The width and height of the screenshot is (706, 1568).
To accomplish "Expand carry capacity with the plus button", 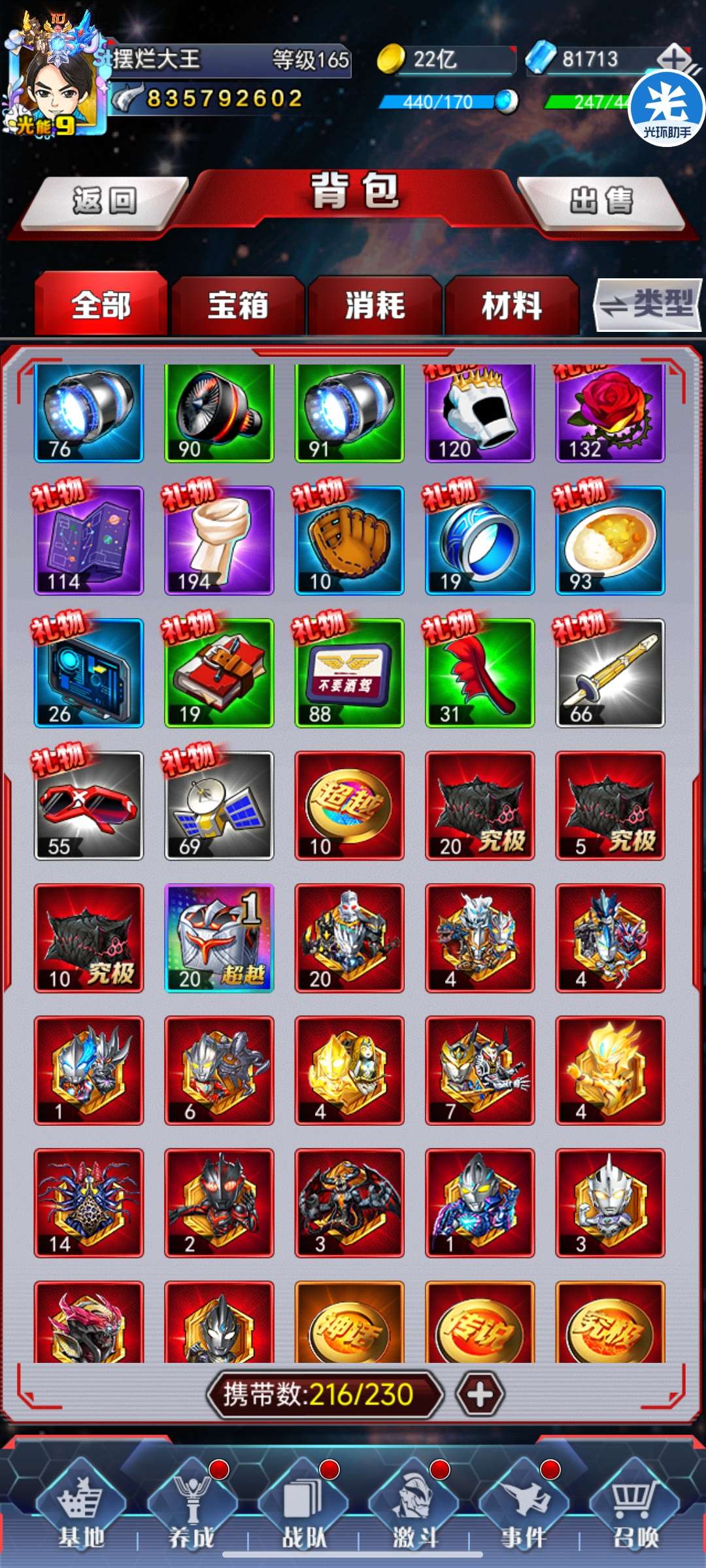I will (480, 1395).
